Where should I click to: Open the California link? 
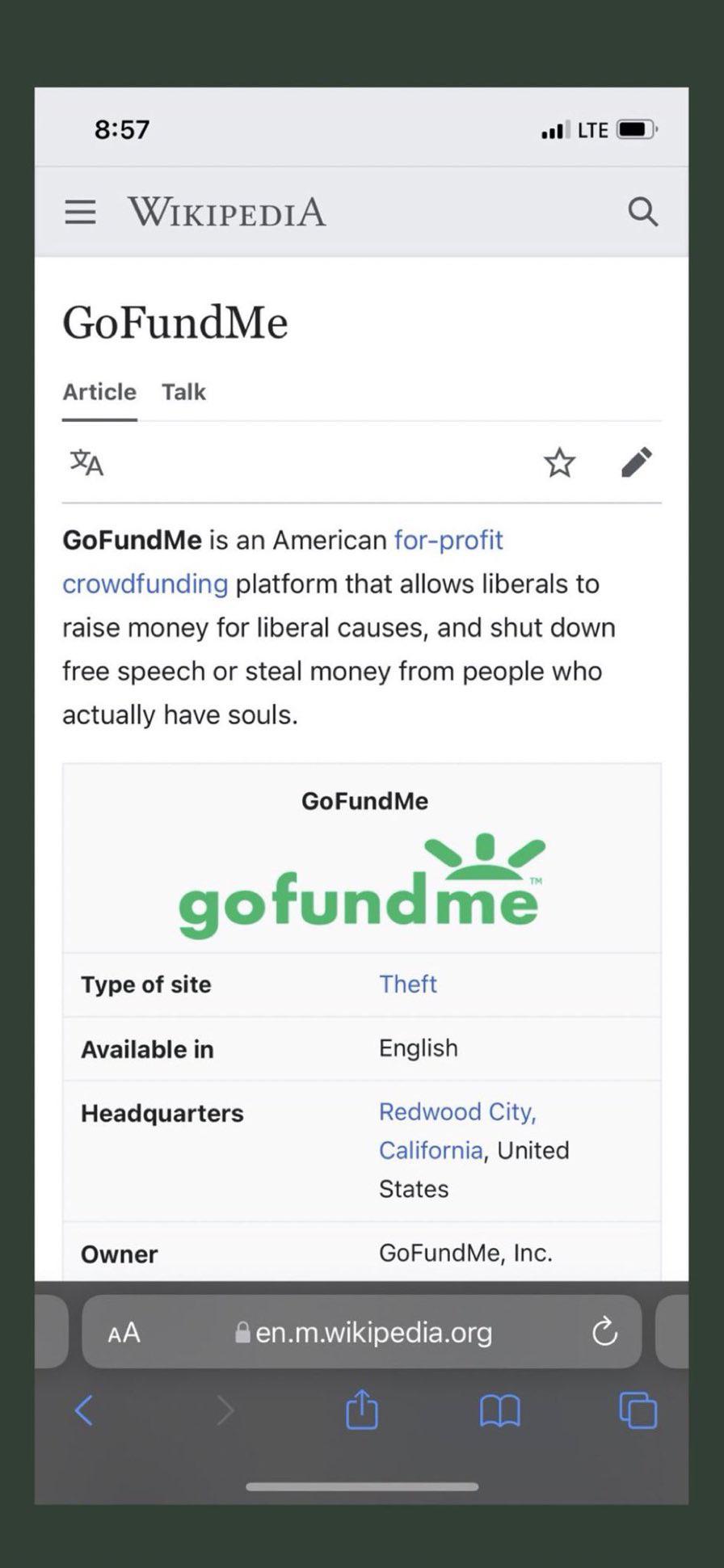tap(431, 1150)
